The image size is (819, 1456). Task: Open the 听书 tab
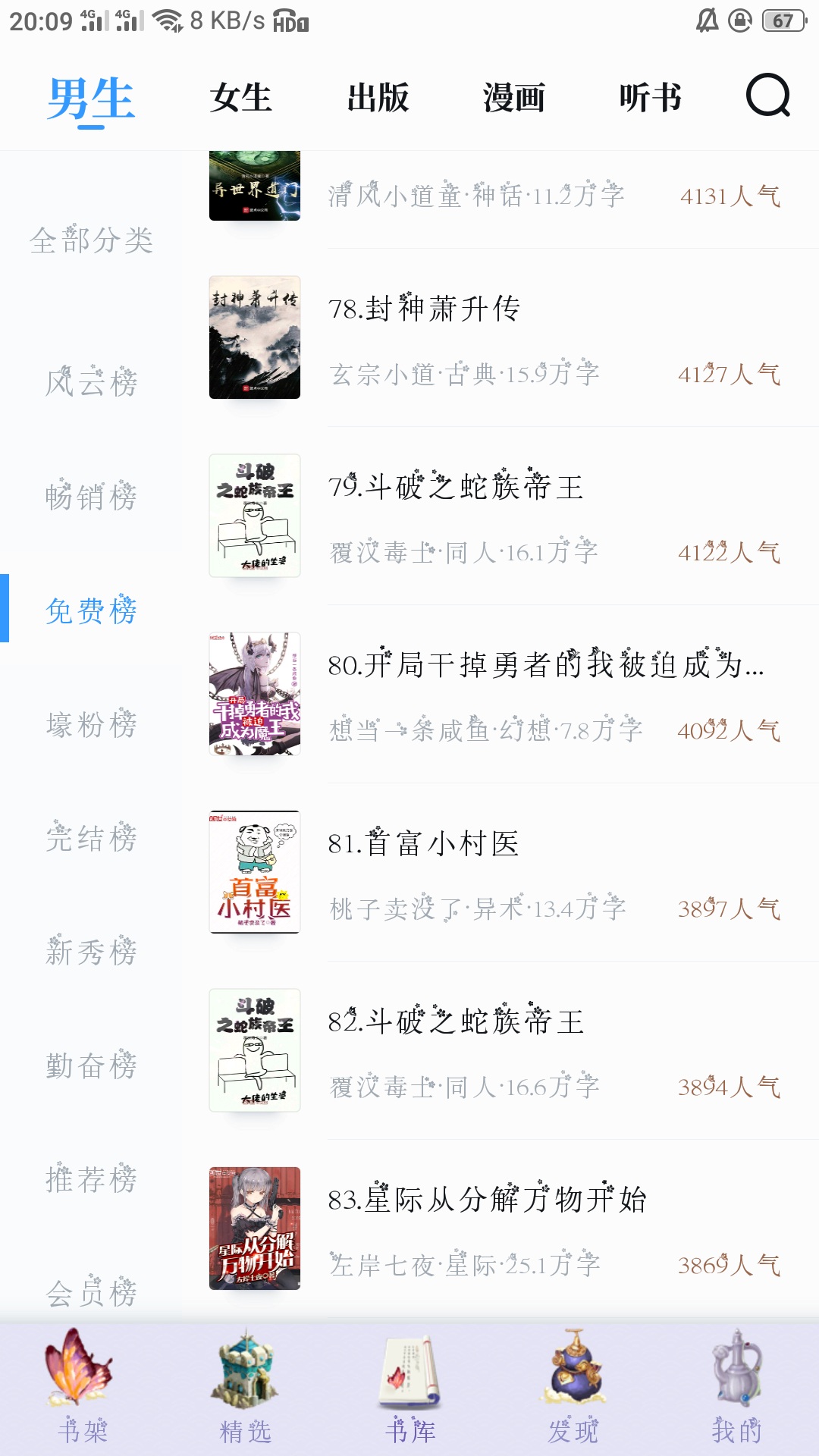click(650, 98)
